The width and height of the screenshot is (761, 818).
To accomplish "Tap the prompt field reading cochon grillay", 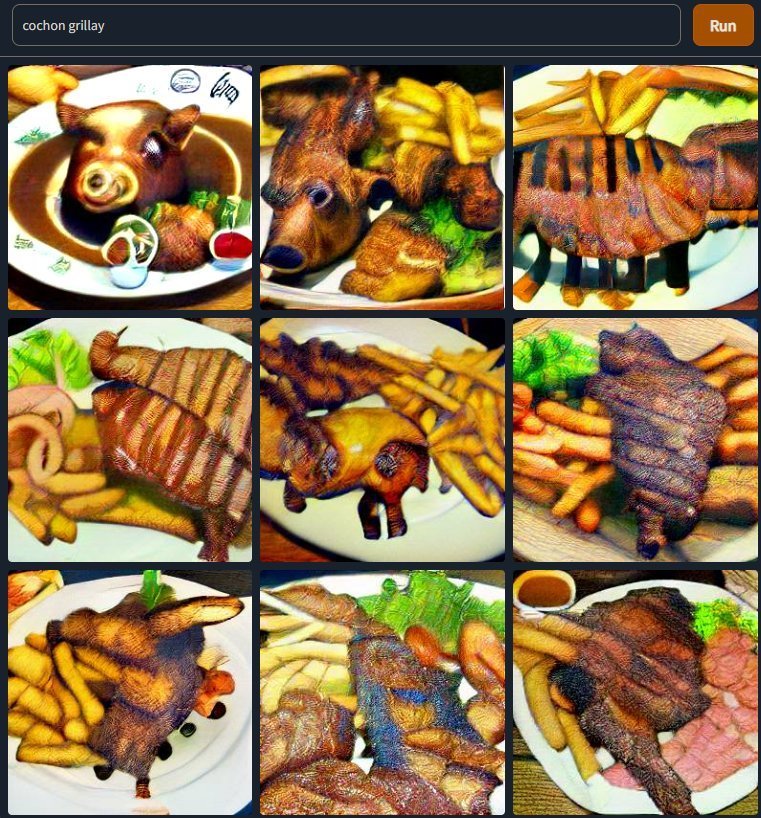I will pos(345,26).
